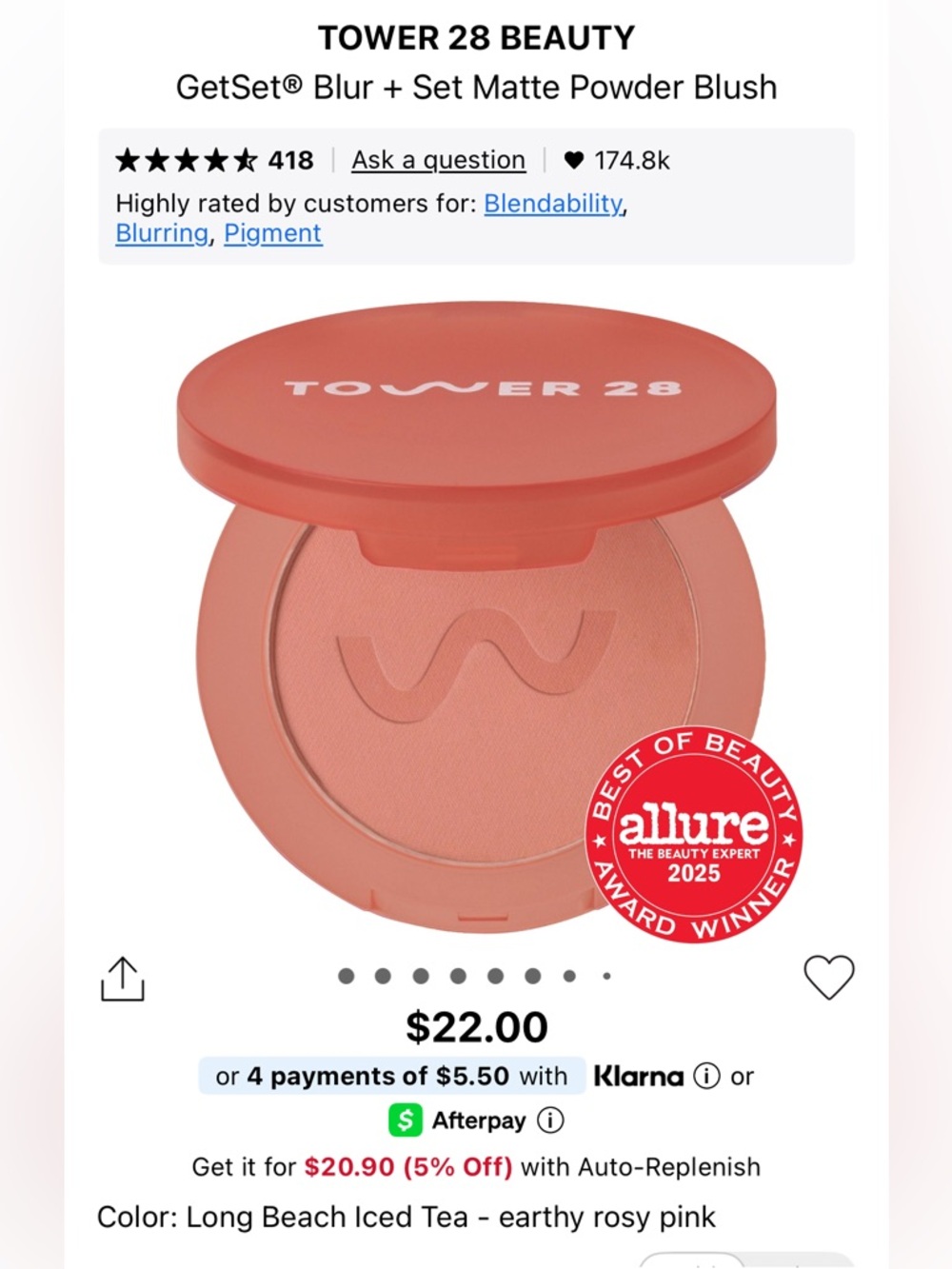Add blush to Loves with heart icon
The width and height of the screenshot is (952, 1269).
pos(828,977)
